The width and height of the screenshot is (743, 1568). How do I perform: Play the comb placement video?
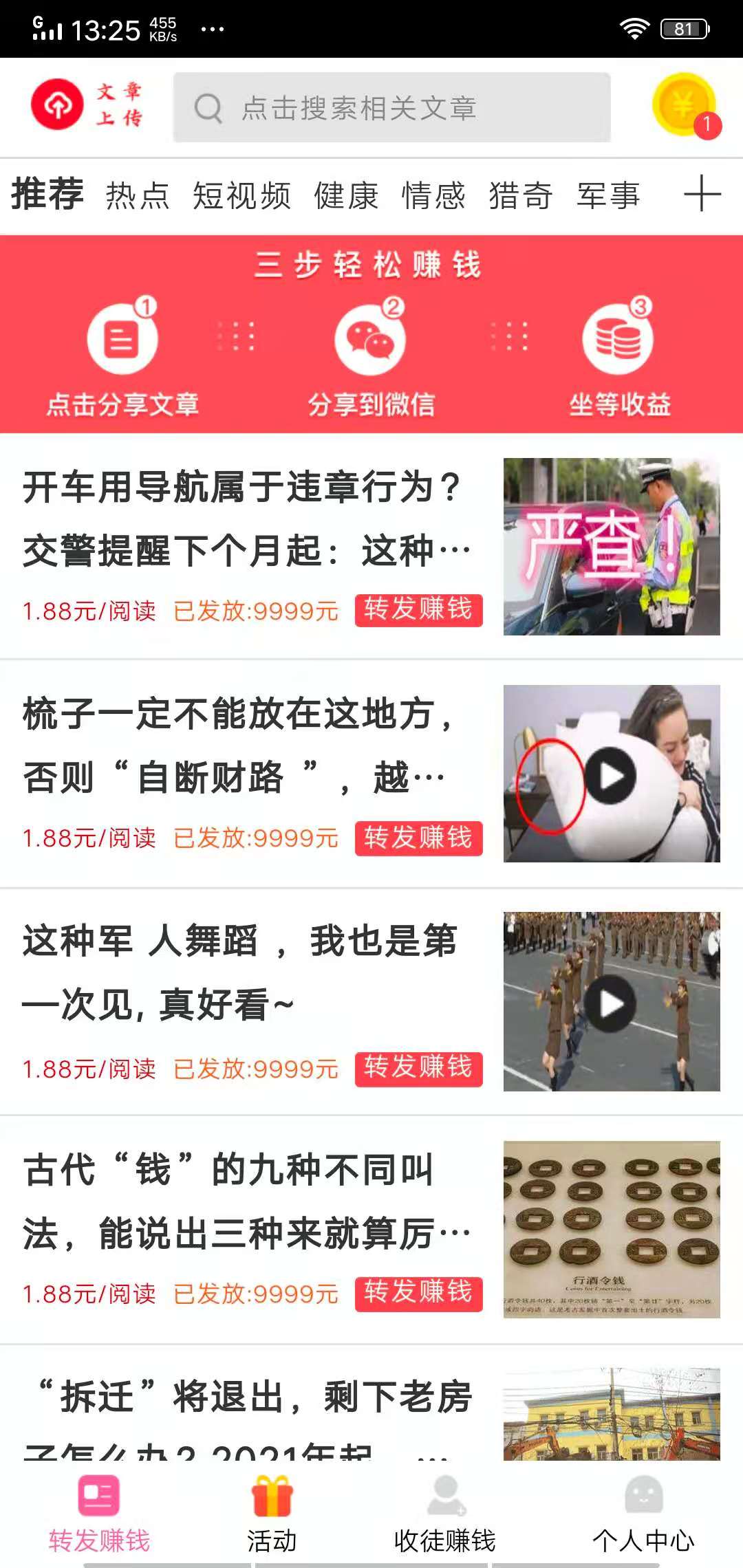pos(611,774)
